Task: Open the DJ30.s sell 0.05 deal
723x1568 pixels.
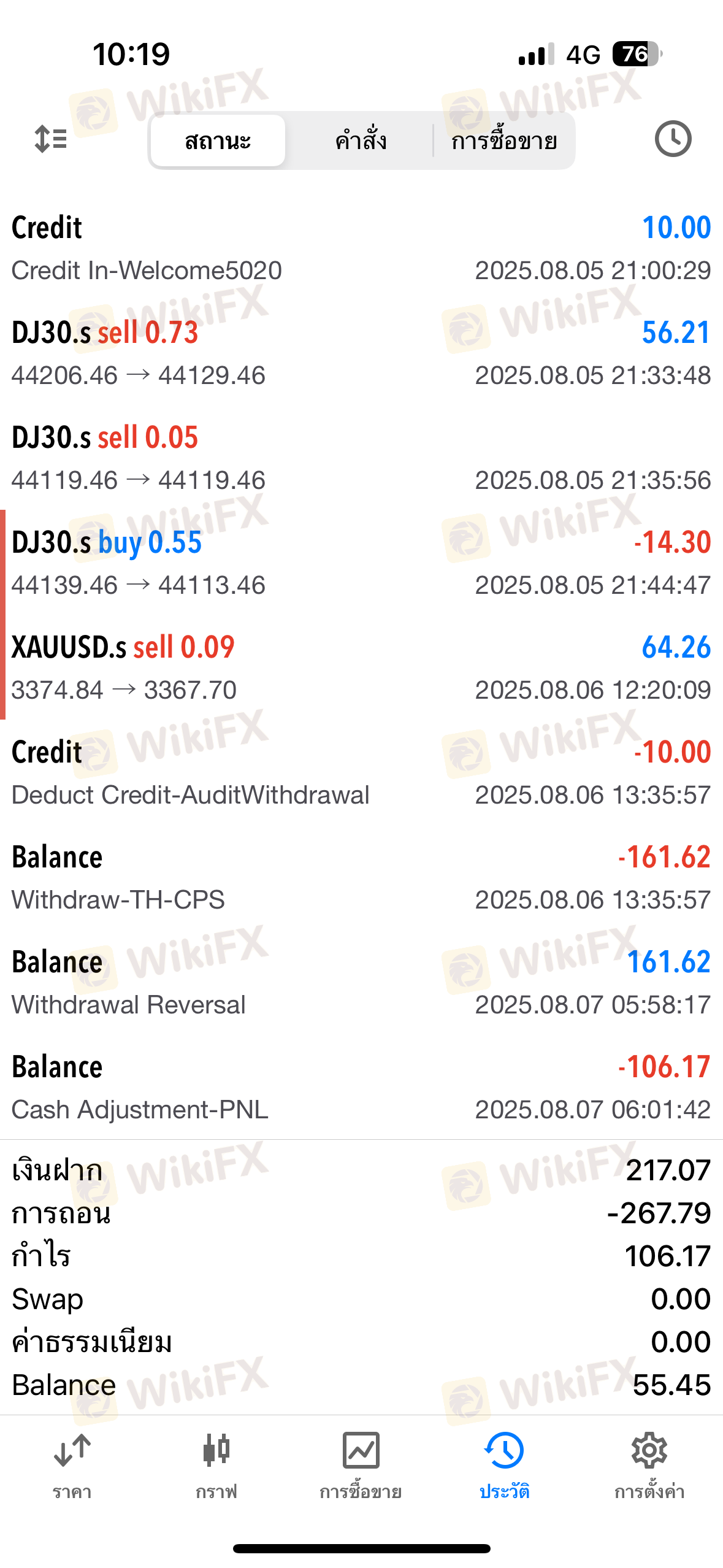Action: point(361,458)
